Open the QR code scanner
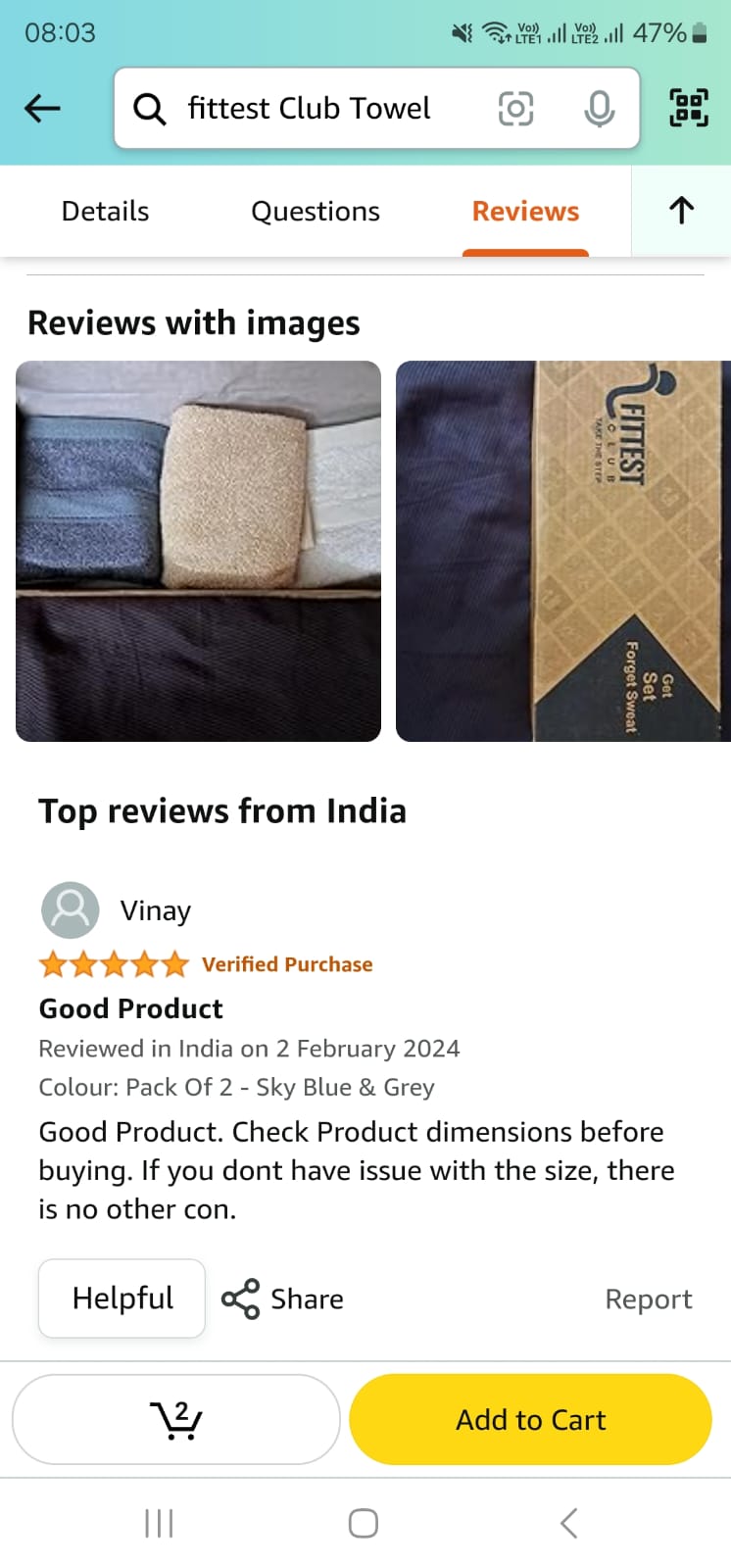Image resolution: width=731 pixels, height=1568 pixels. 688,108
